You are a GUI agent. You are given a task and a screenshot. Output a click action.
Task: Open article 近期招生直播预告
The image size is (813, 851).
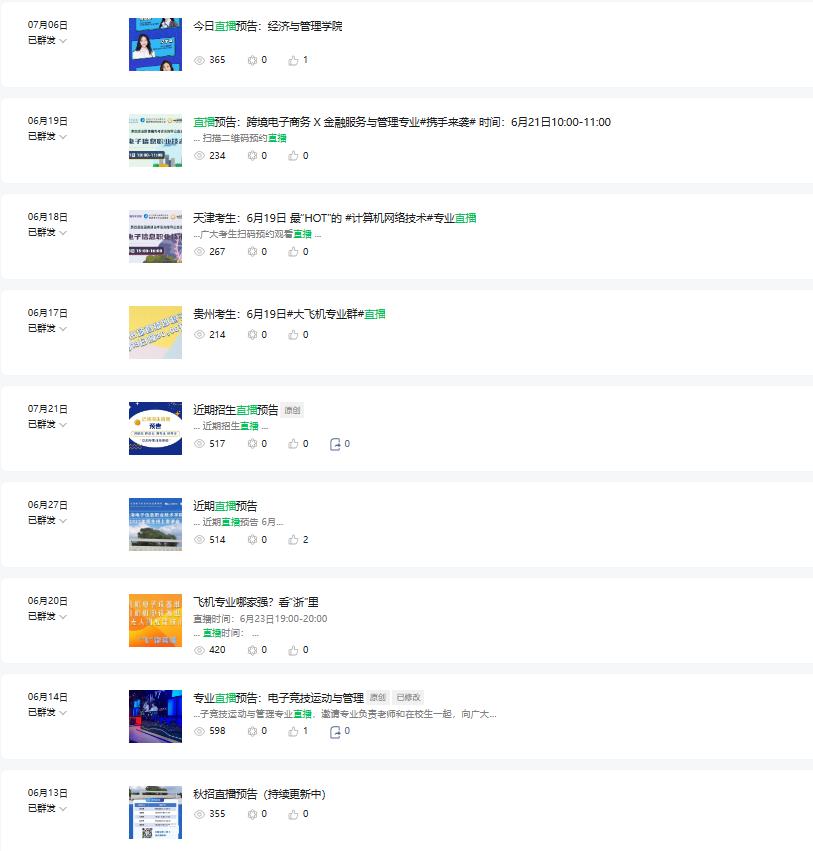coord(235,410)
